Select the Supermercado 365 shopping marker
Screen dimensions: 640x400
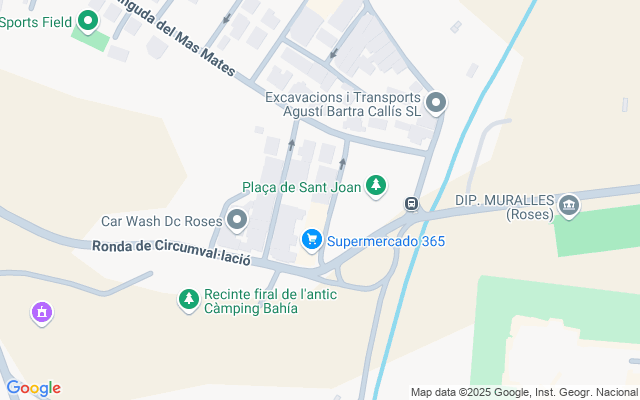[312, 240]
